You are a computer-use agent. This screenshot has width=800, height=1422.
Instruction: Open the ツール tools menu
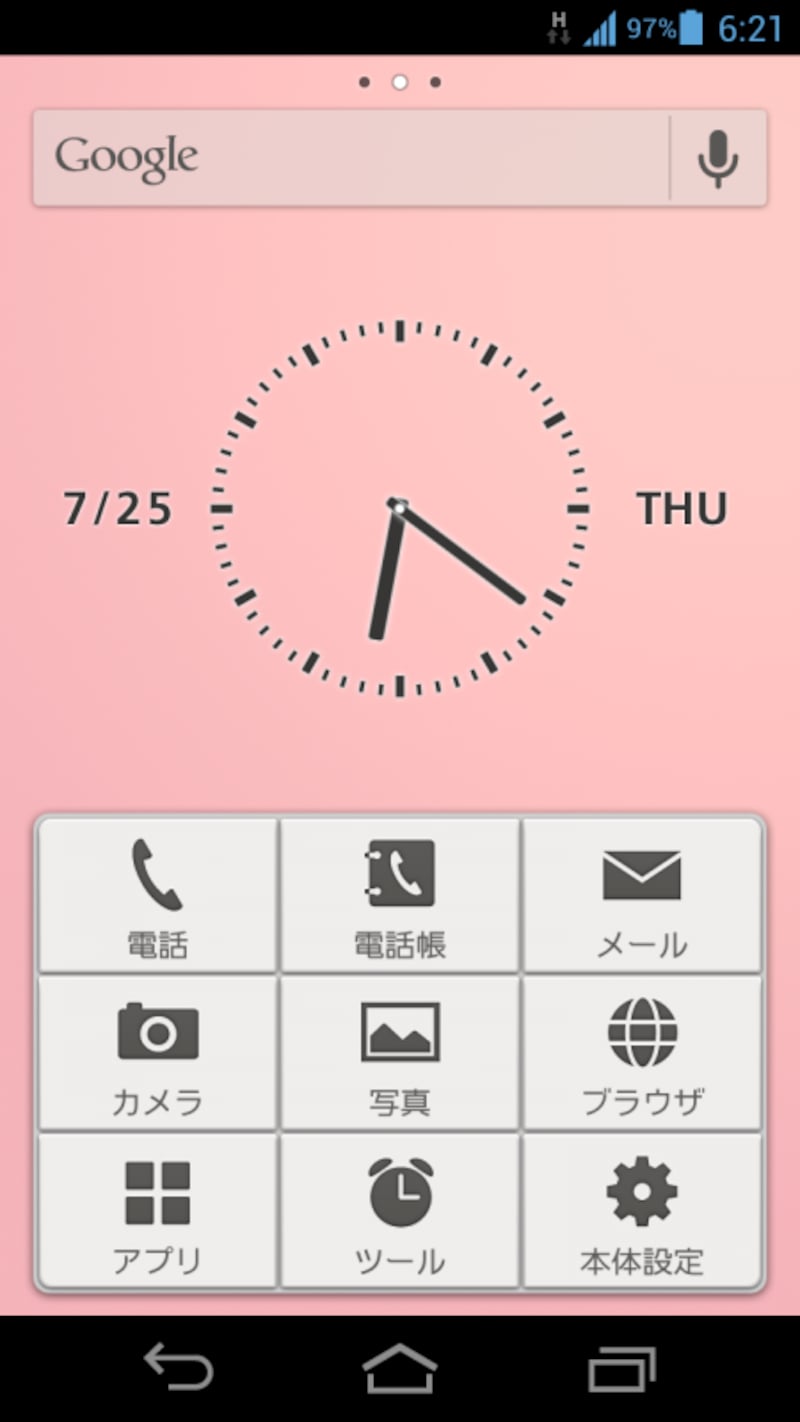[x=400, y=1210]
